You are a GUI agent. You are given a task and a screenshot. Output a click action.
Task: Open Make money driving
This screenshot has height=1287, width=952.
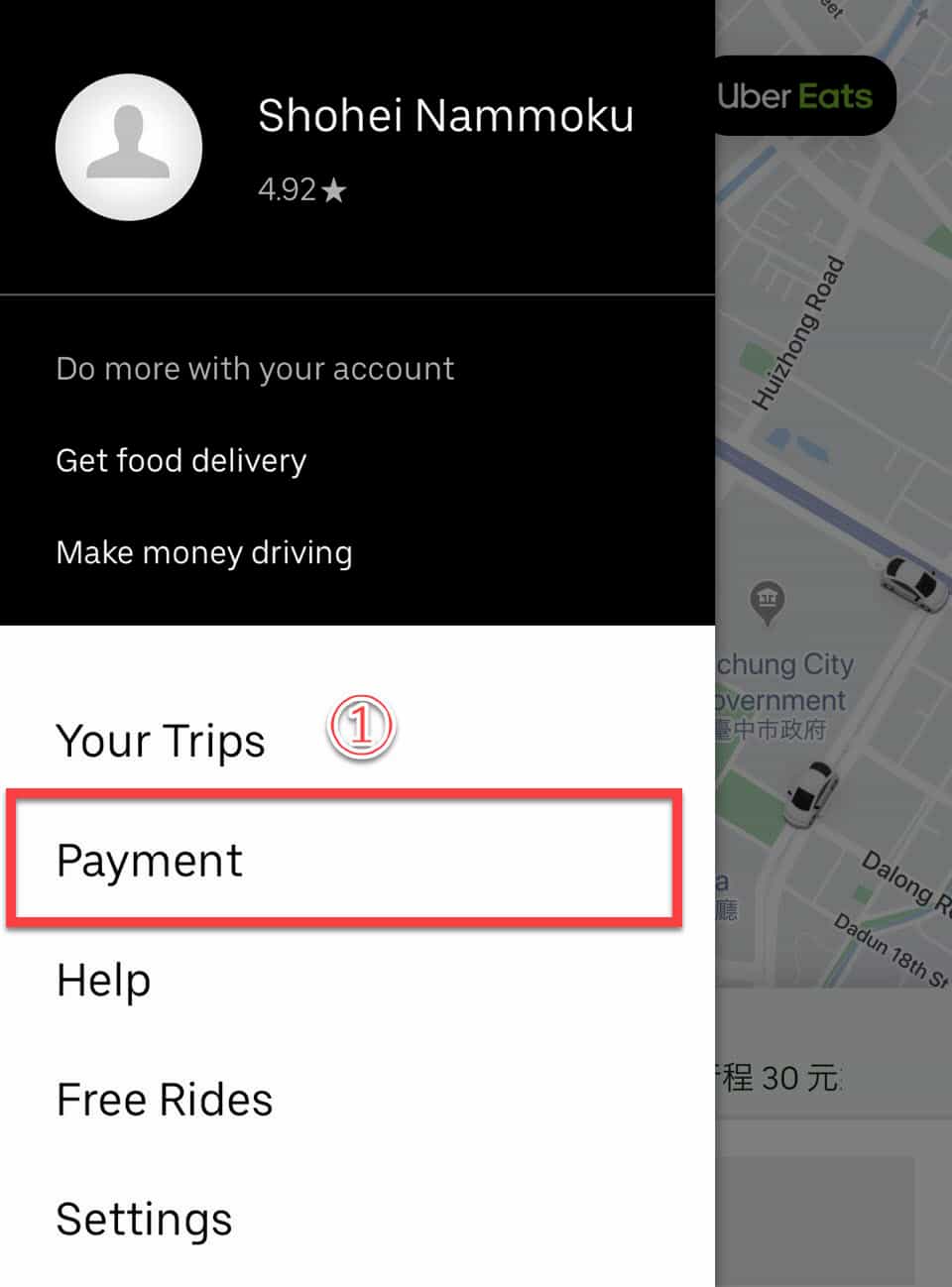(203, 552)
